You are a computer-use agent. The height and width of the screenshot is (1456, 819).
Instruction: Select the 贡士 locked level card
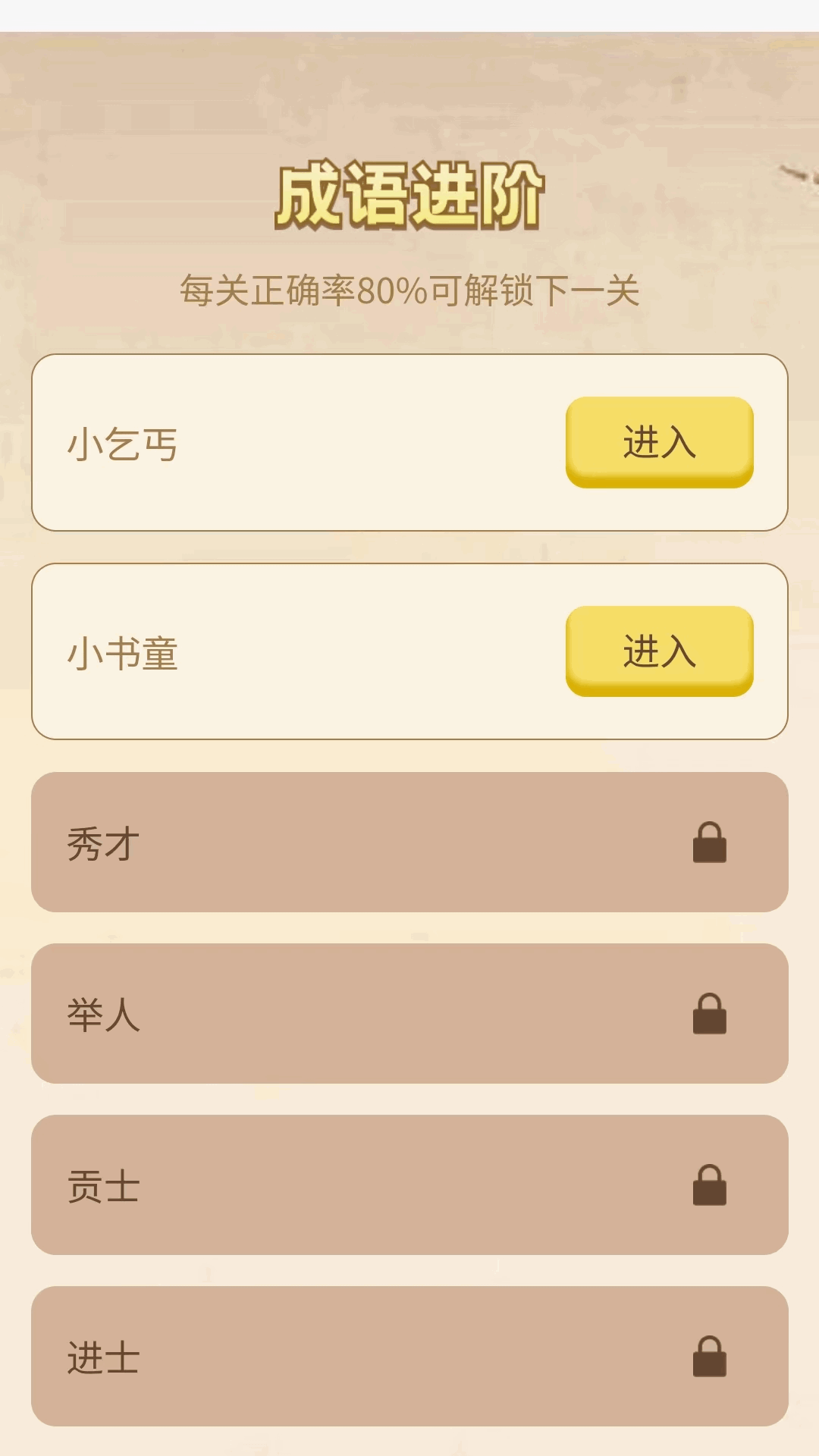click(409, 1185)
